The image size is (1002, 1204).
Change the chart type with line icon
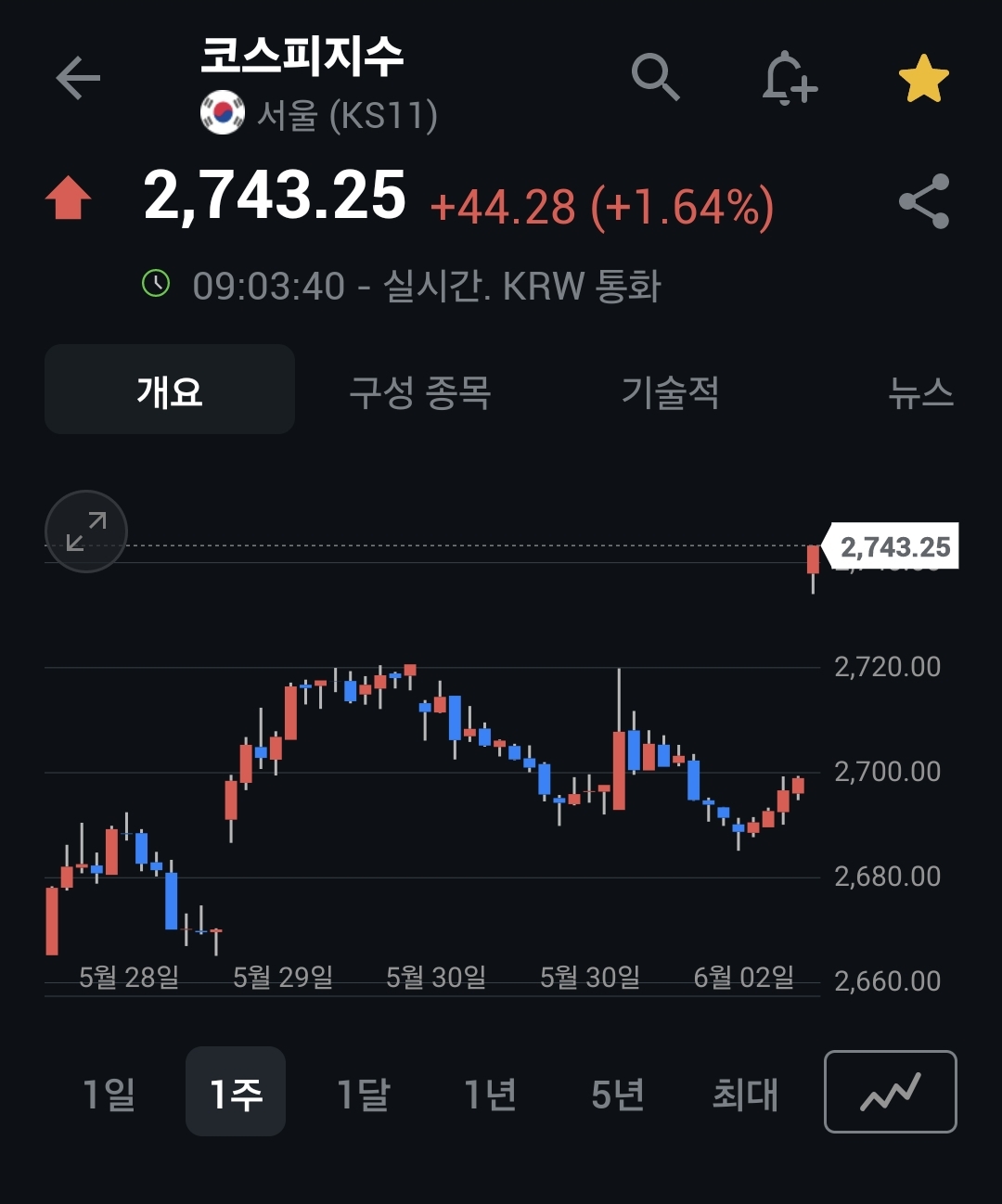(890, 1092)
